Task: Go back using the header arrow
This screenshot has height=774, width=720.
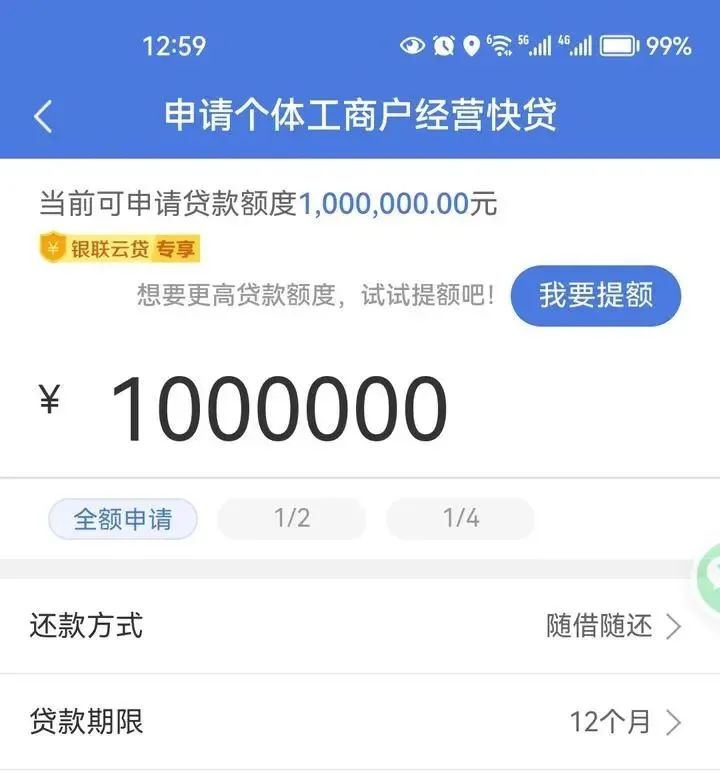Action: pos(43,117)
